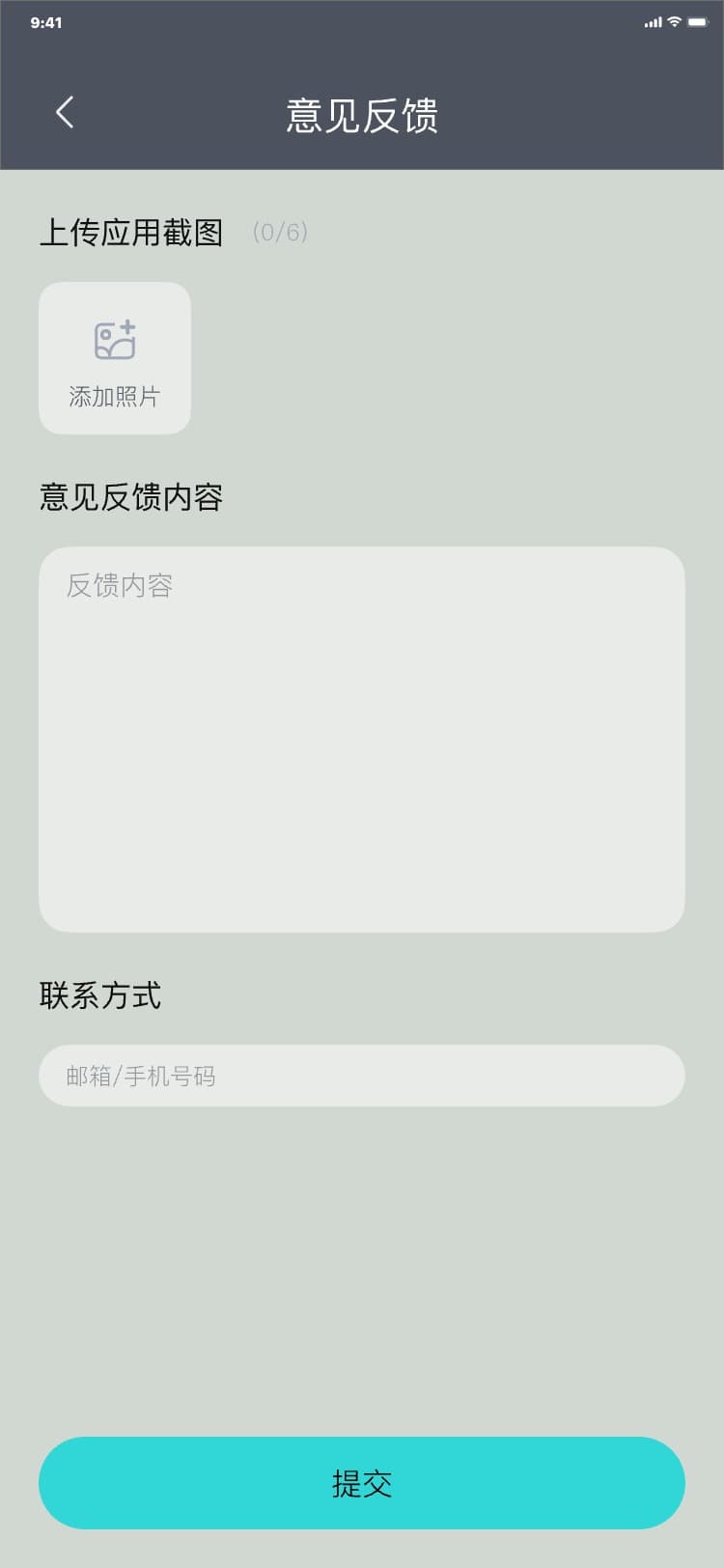Submit feedback with the 提交 button
The width and height of the screenshot is (724, 1568).
362,1483
